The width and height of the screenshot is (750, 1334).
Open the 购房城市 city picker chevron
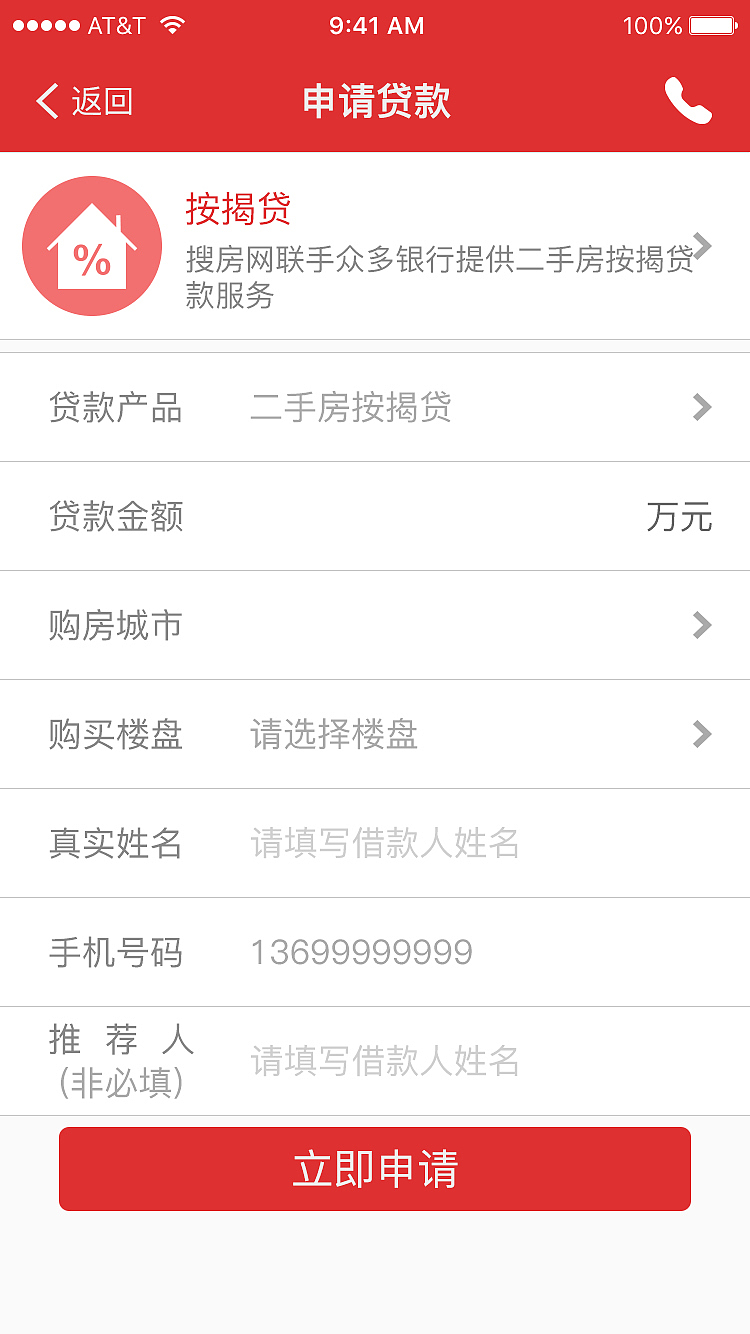(703, 625)
